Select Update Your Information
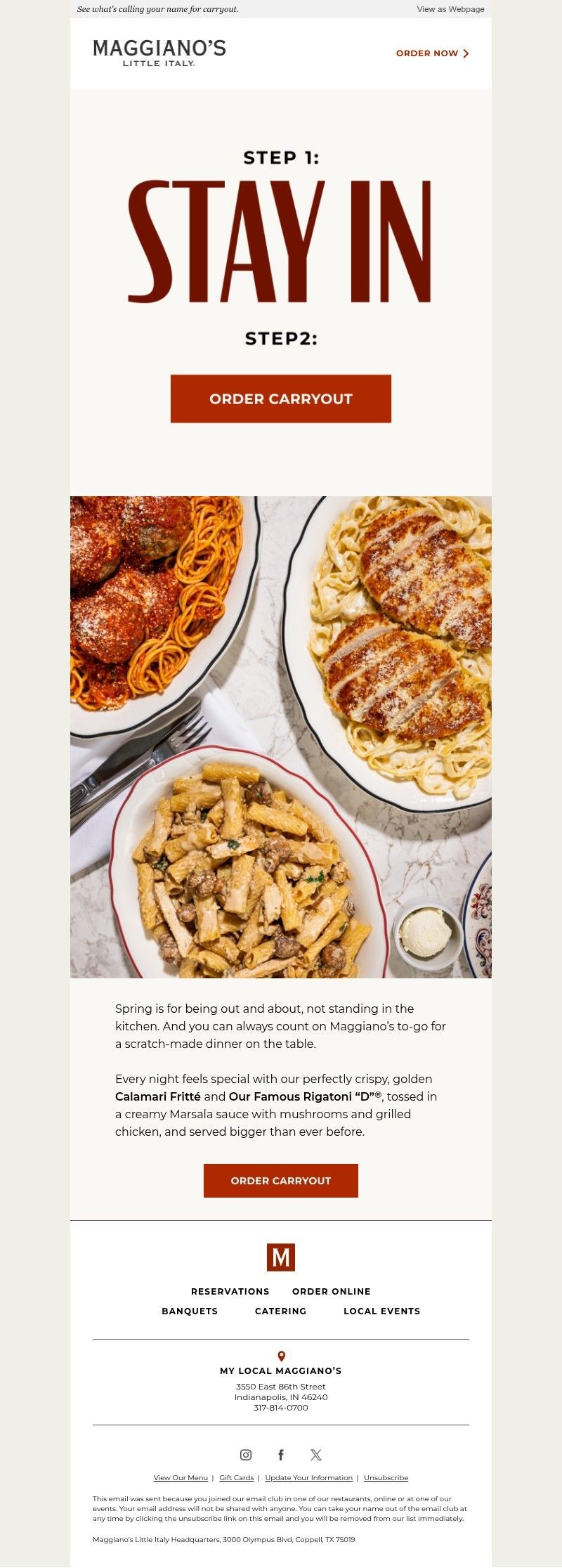The height and width of the screenshot is (1568, 562). click(308, 1478)
